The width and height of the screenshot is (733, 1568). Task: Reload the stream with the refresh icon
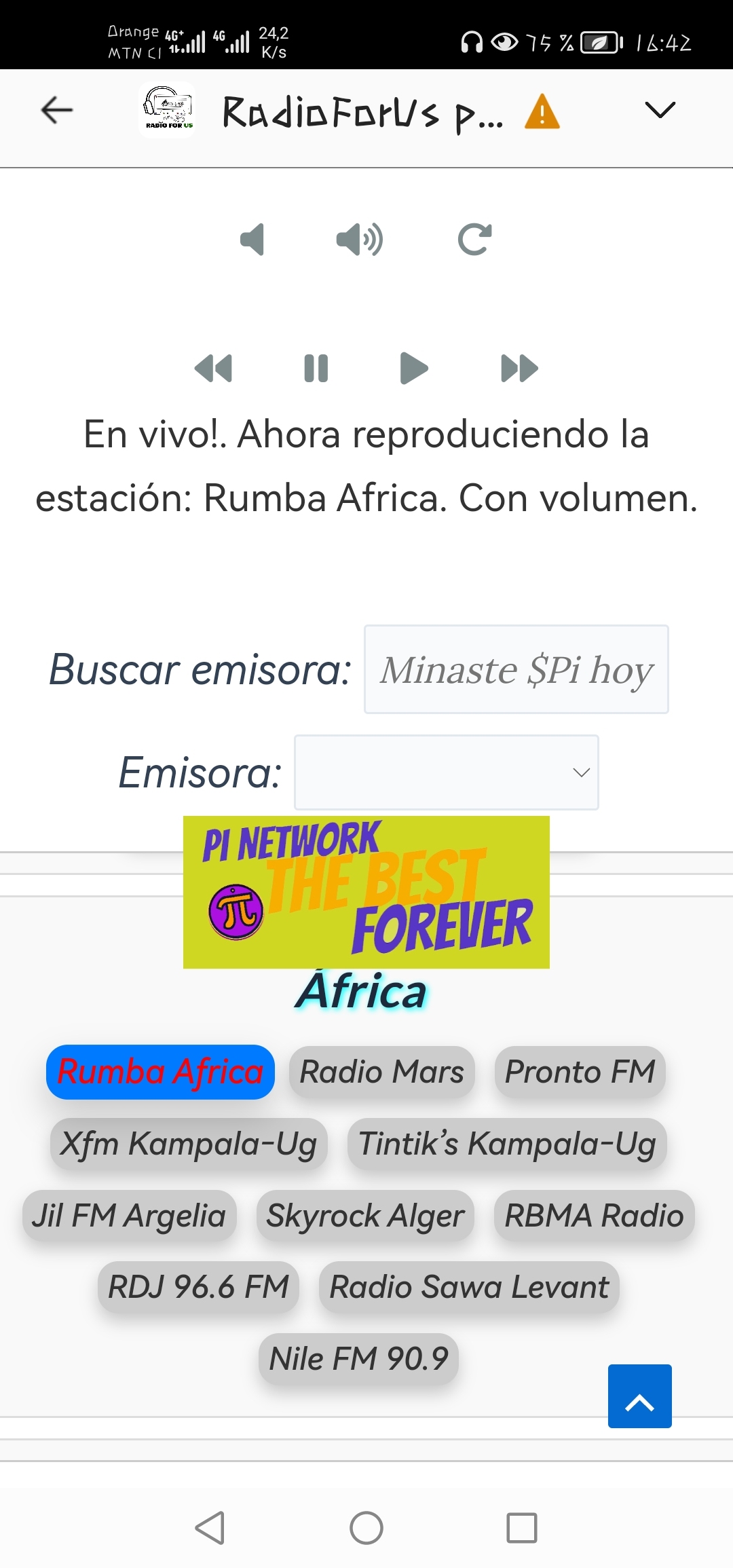(474, 239)
